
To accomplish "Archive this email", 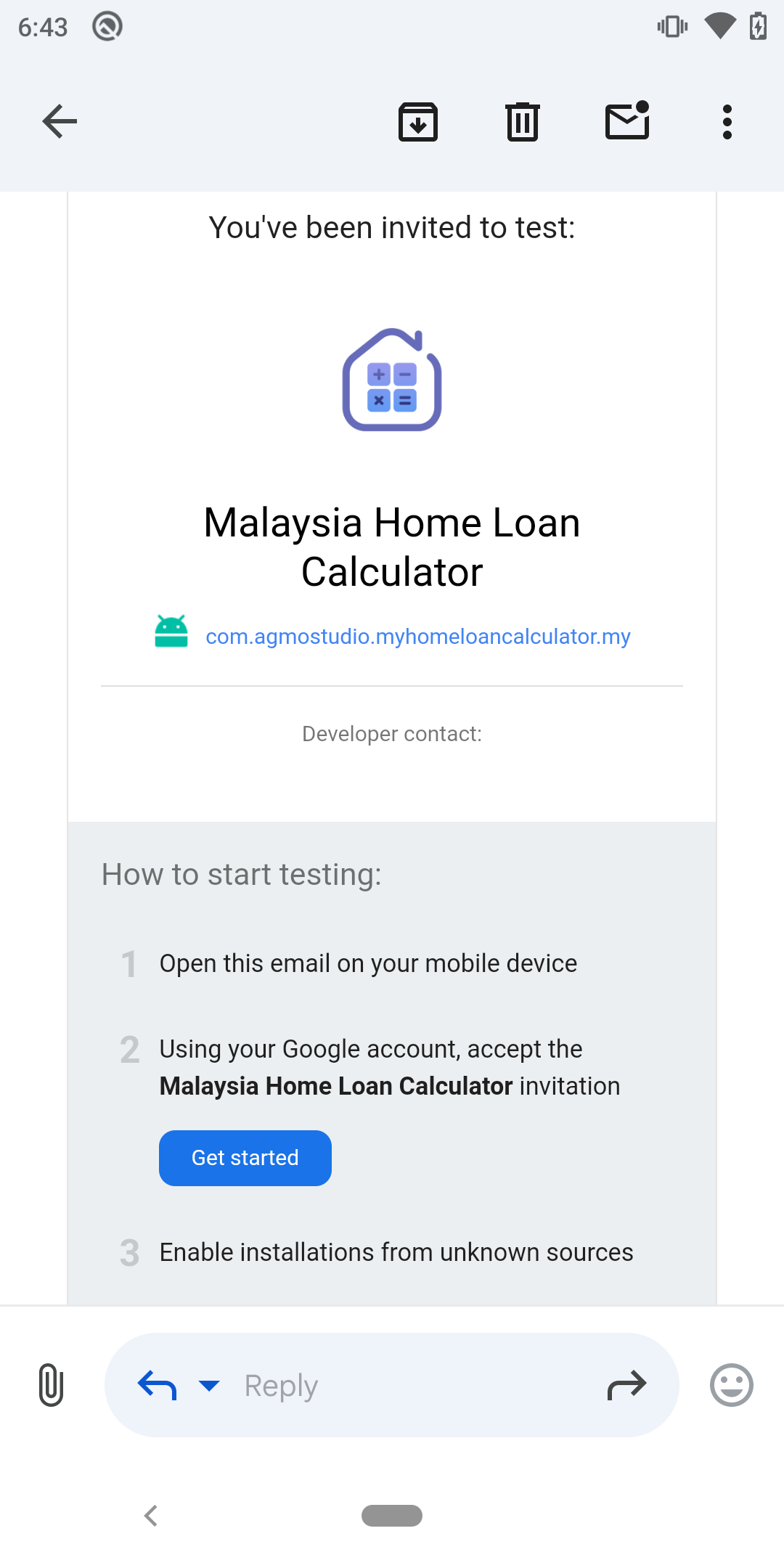I will coord(418,121).
